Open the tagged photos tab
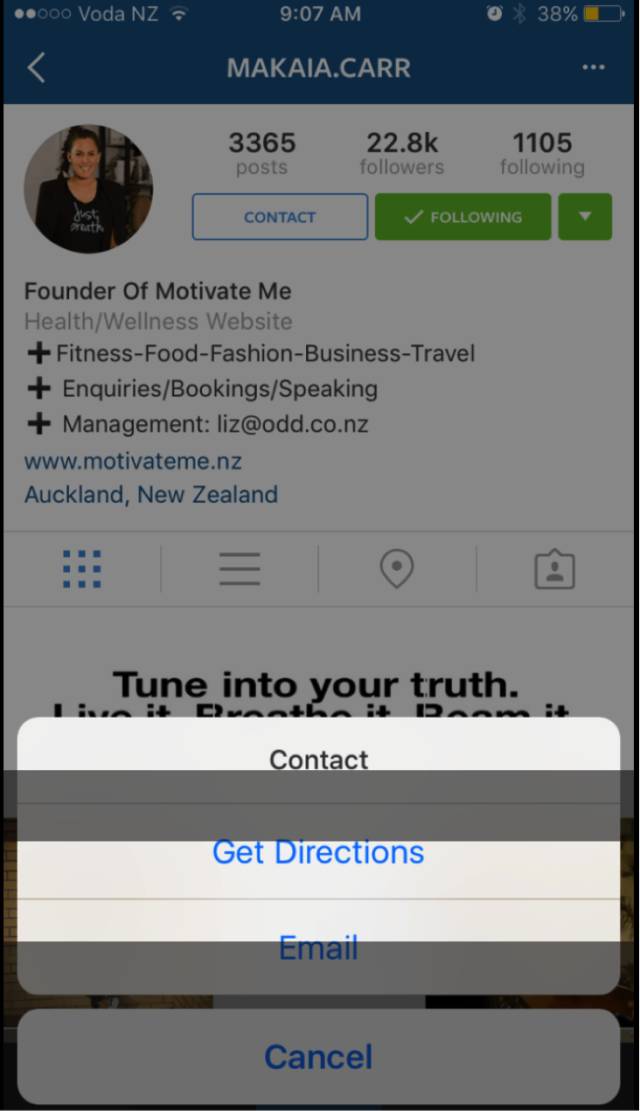This screenshot has height=1111, width=640. coord(554,569)
